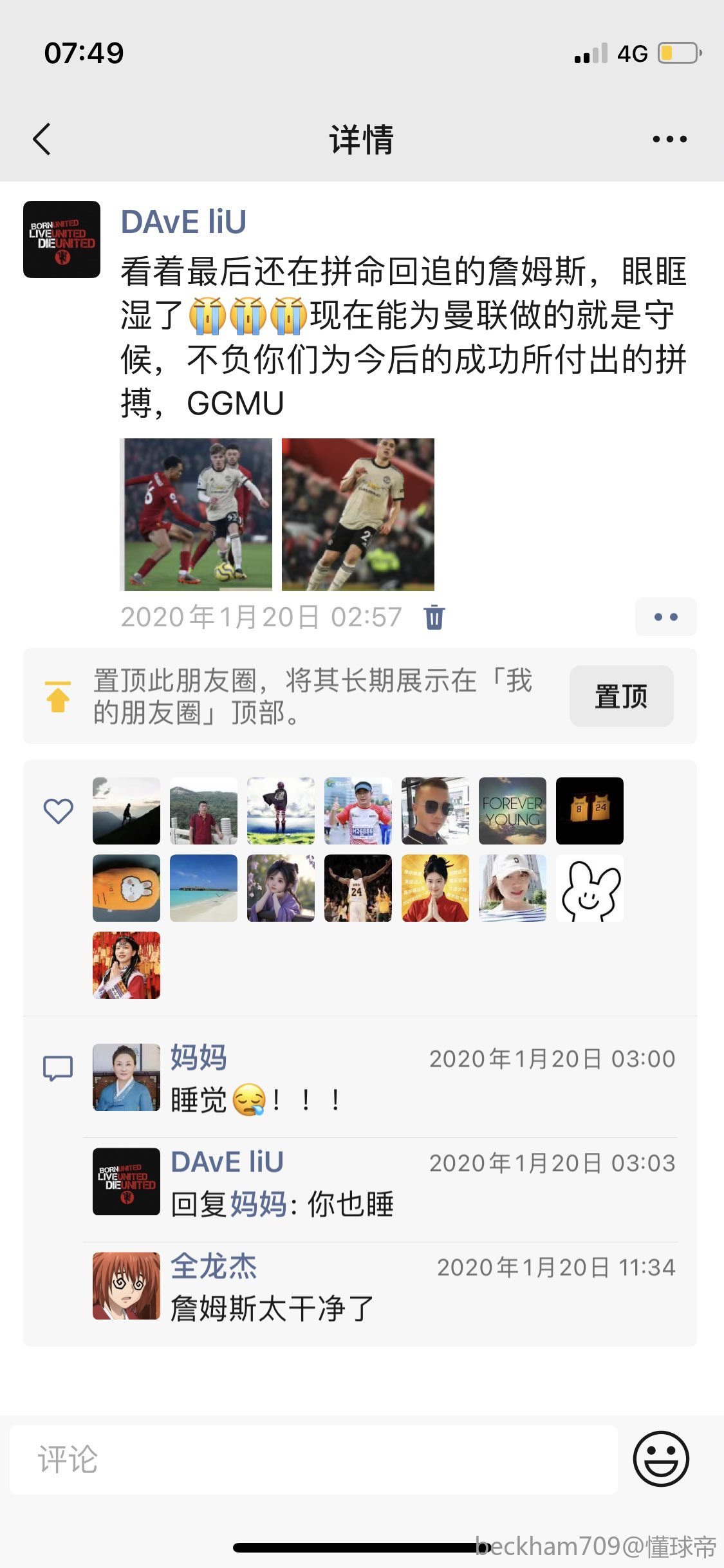Tap the reply from DAvE liU: 你也睡
Viewport: 724px width, 1568px height.
[282, 1204]
